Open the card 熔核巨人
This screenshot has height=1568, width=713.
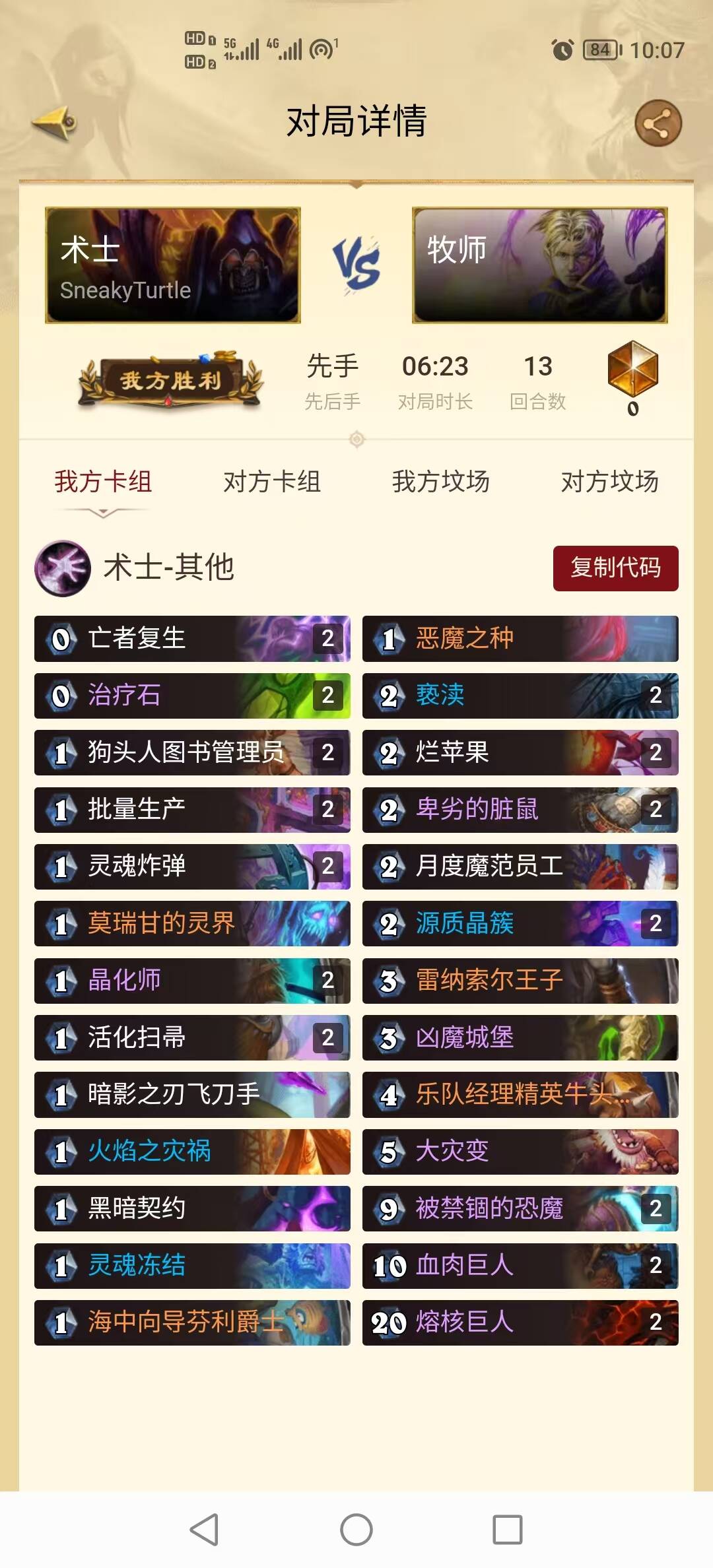point(520,1323)
